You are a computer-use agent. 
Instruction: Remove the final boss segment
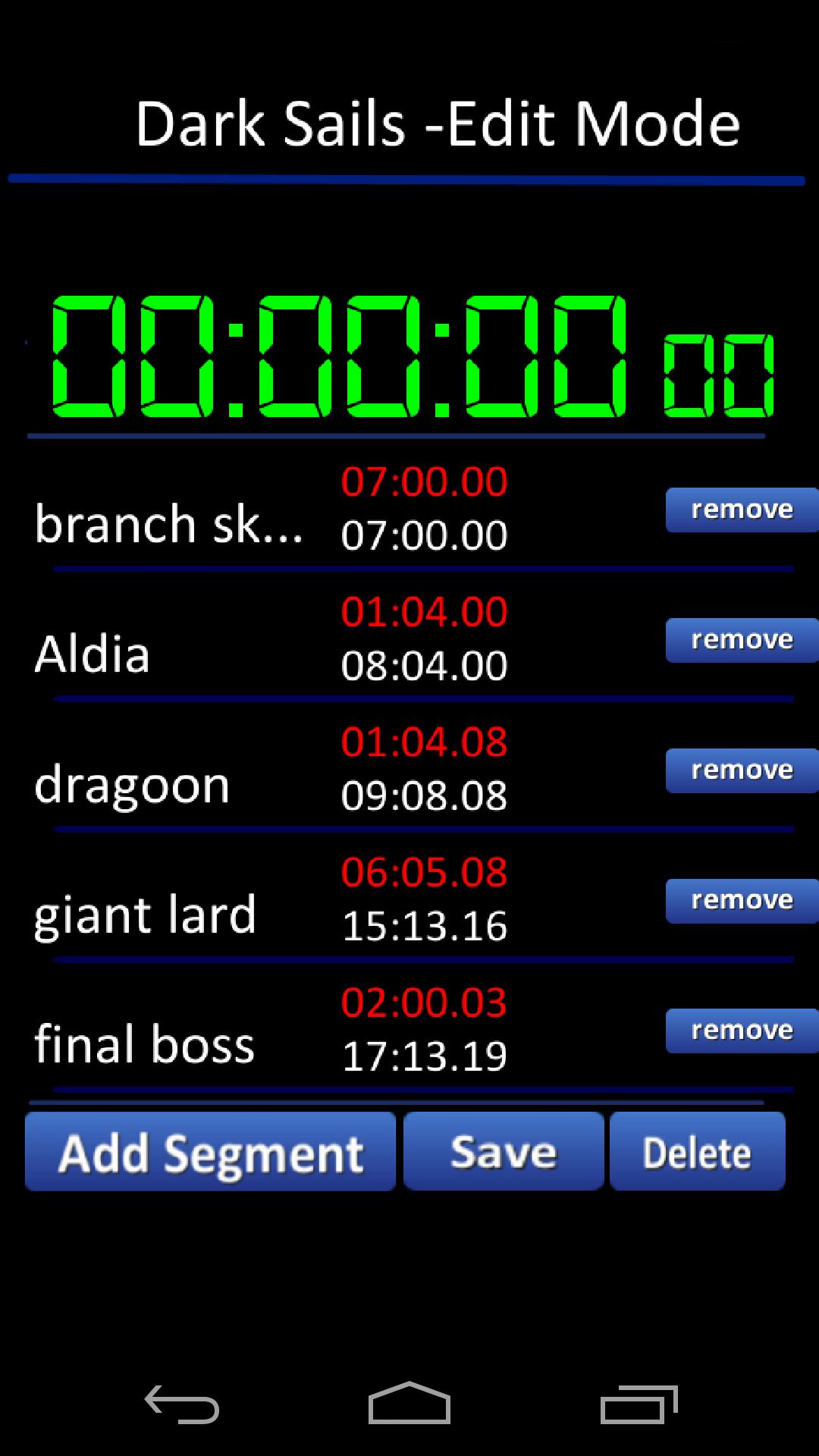(x=741, y=1031)
